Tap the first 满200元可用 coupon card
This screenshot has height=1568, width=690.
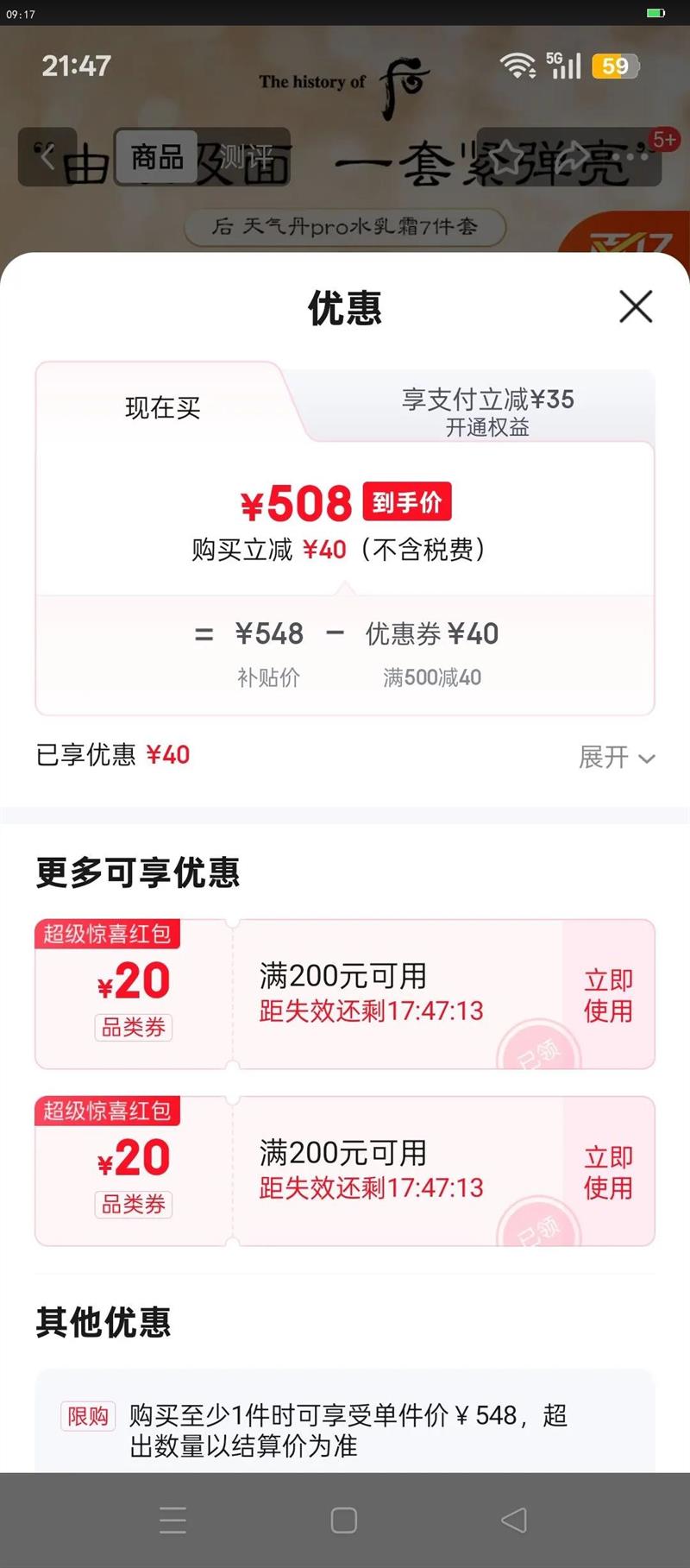pyautogui.click(x=345, y=992)
